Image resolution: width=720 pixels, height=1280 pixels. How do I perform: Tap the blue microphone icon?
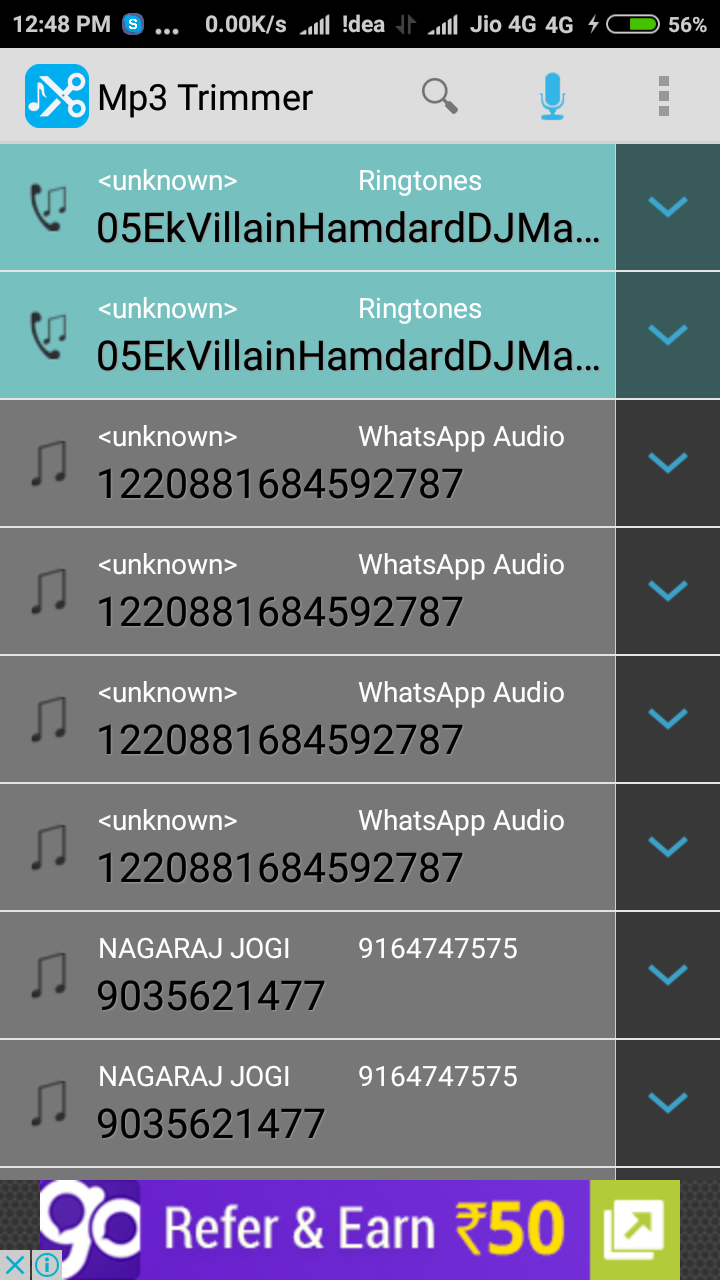point(552,97)
